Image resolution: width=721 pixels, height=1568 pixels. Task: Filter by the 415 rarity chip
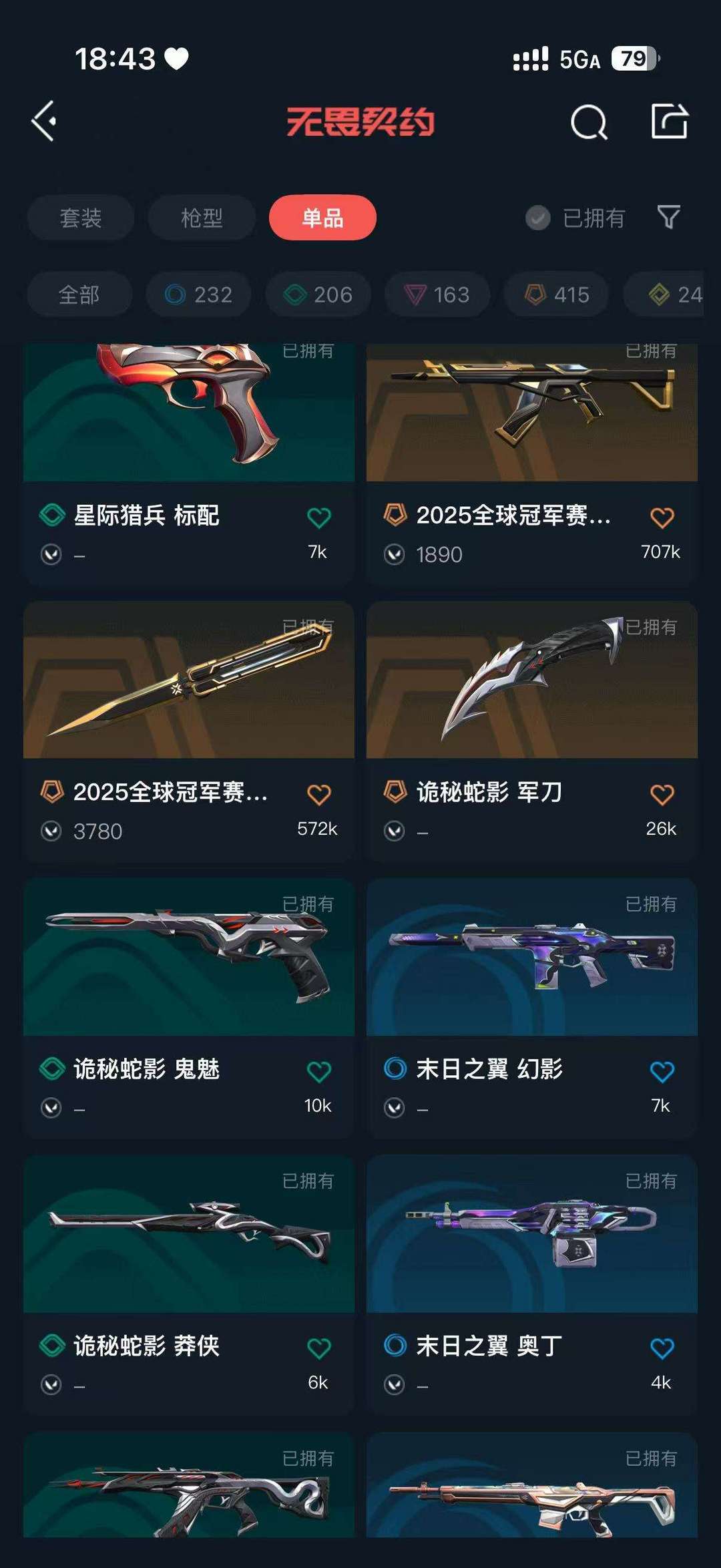pos(557,295)
